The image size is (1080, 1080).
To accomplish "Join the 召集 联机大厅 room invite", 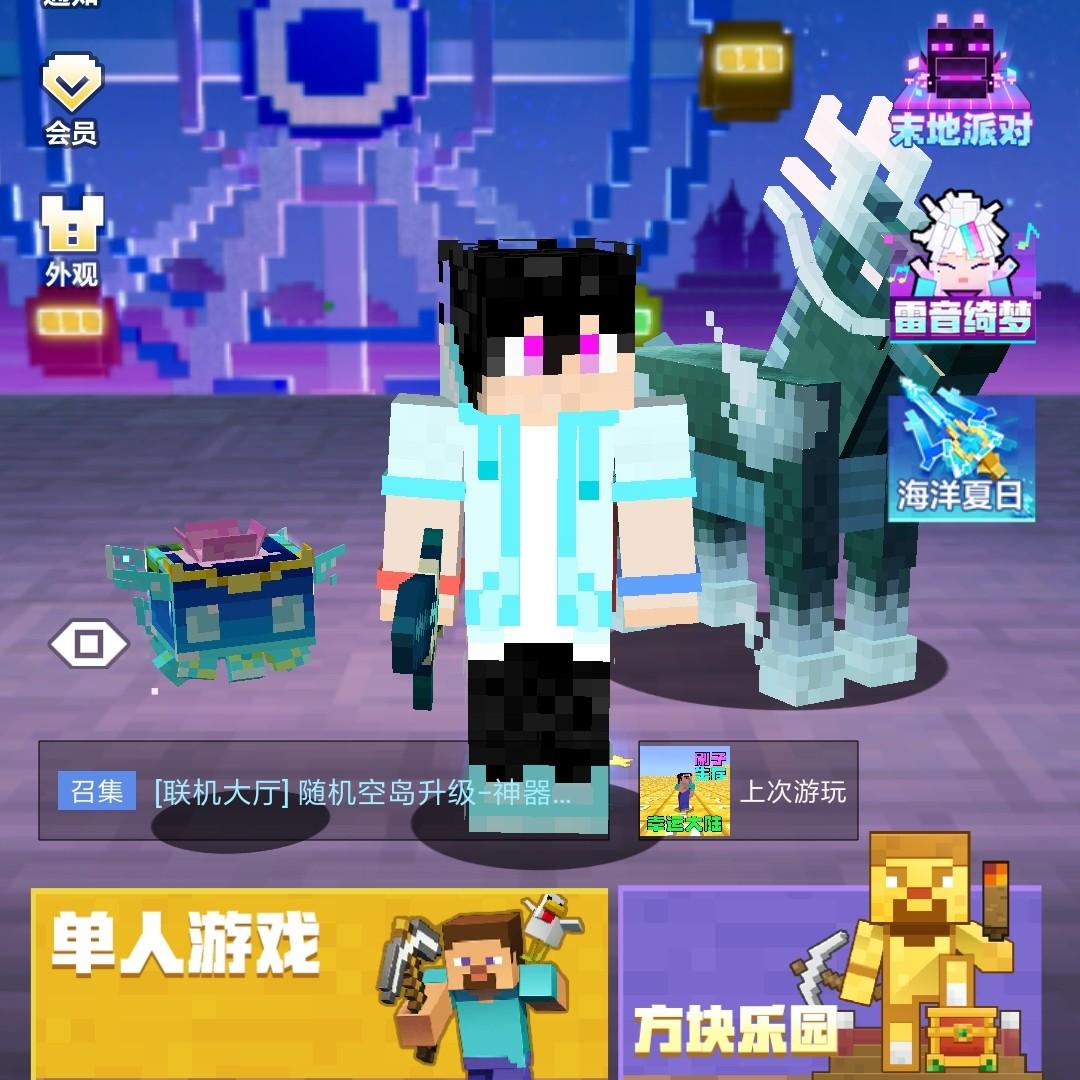I will click(x=323, y=791).
